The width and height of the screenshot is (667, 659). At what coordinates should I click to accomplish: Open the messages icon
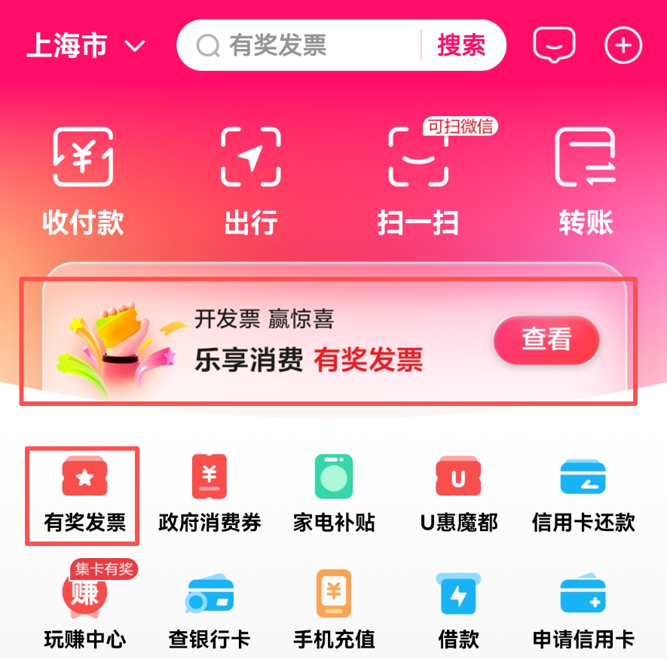(555, 45)
